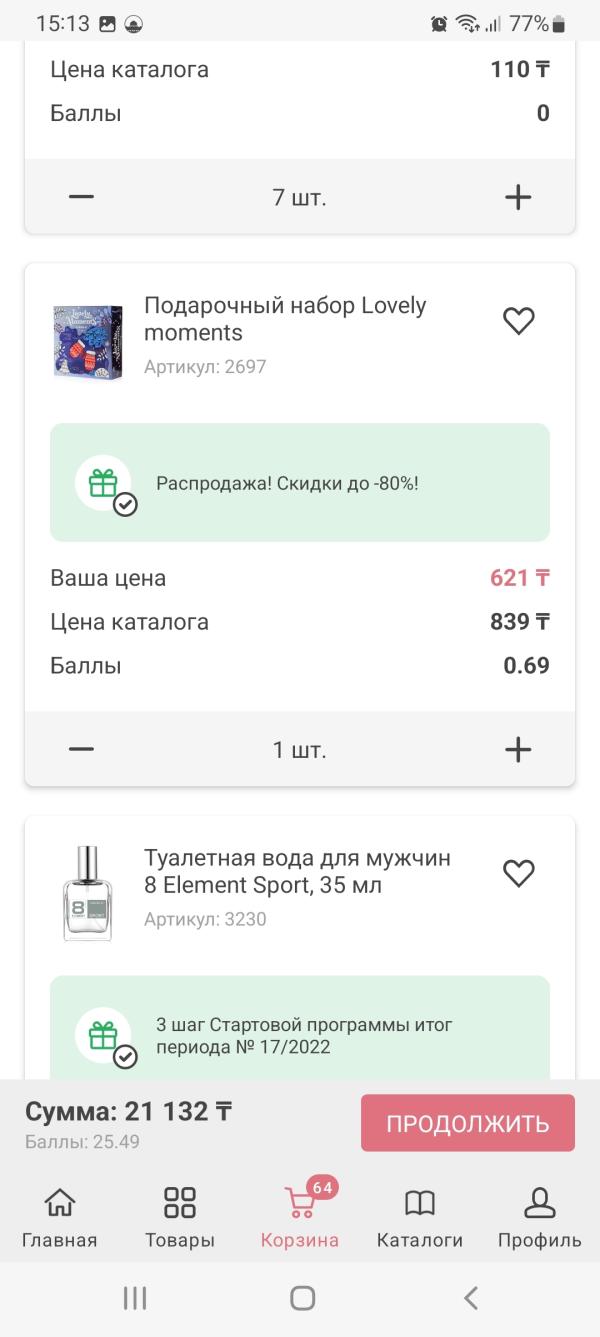Switch to the Профиль tab
The height and width of the screenshot is (1337, 600).
pos(540,1217)
